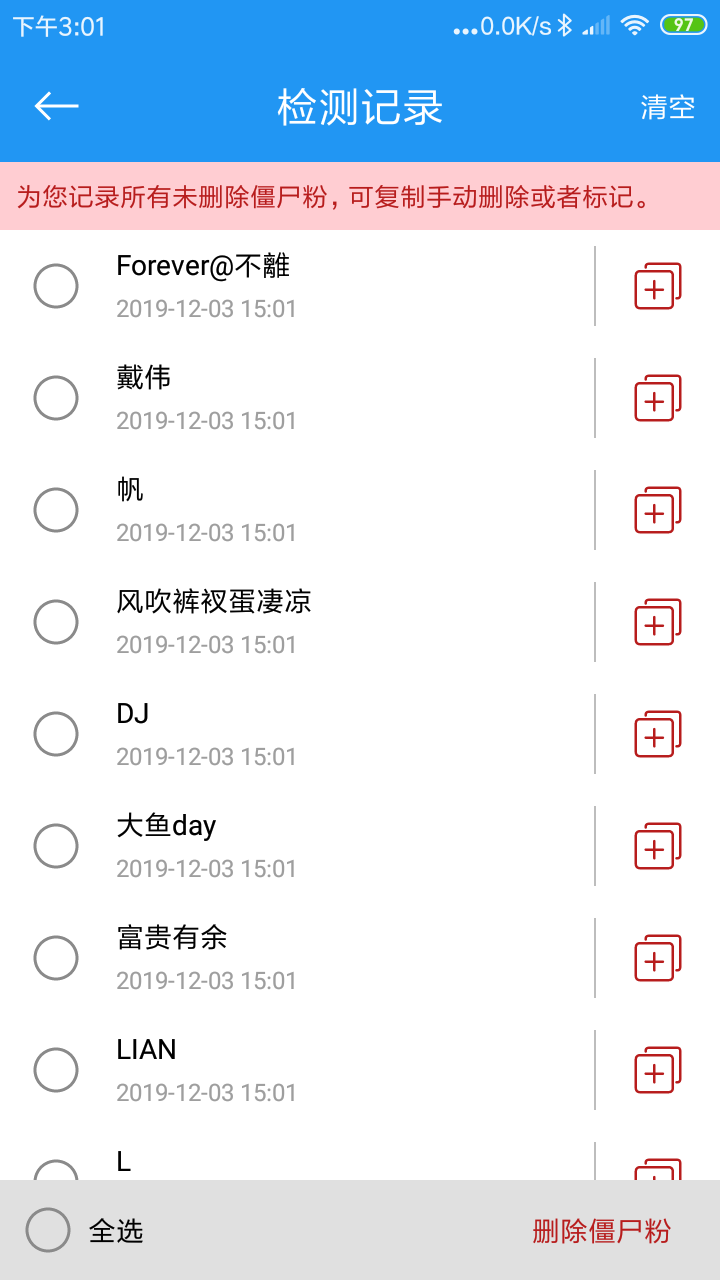Select the LIAN record checkbox
This screenshot has width=720, height=1280.
[x=56, y=1070]
